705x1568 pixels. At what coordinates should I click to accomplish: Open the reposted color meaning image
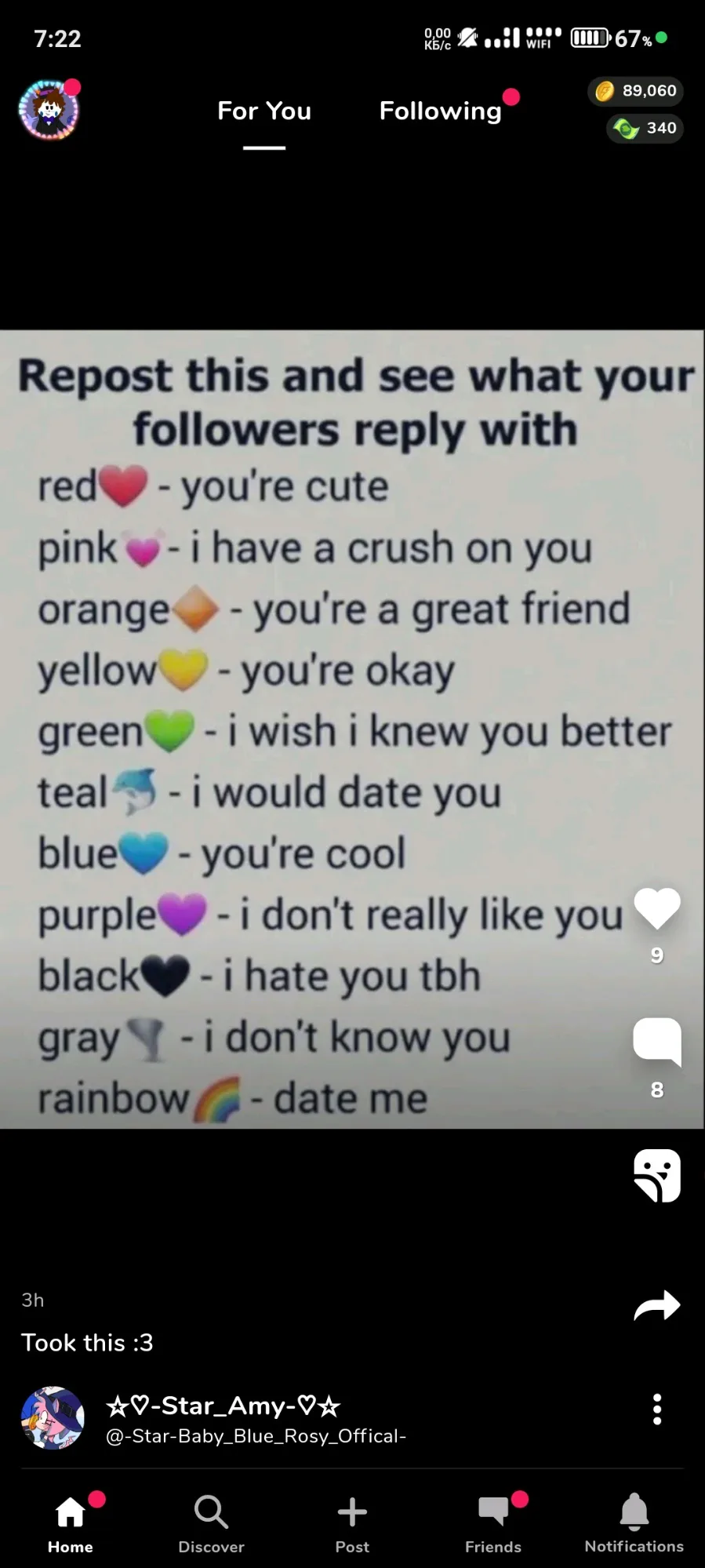click(329, 729)
